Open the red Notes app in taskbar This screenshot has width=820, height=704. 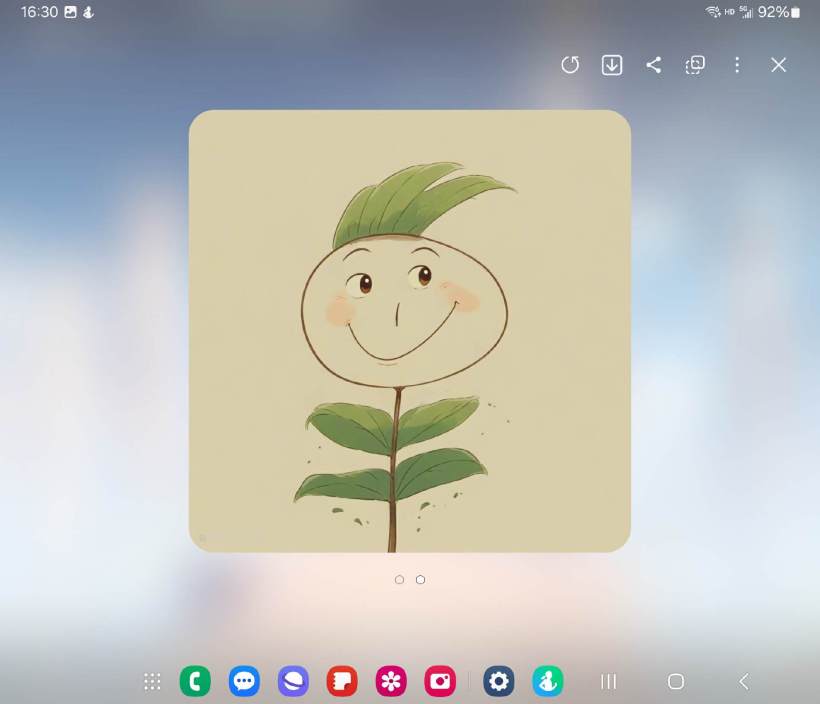[x=342, y=681]
